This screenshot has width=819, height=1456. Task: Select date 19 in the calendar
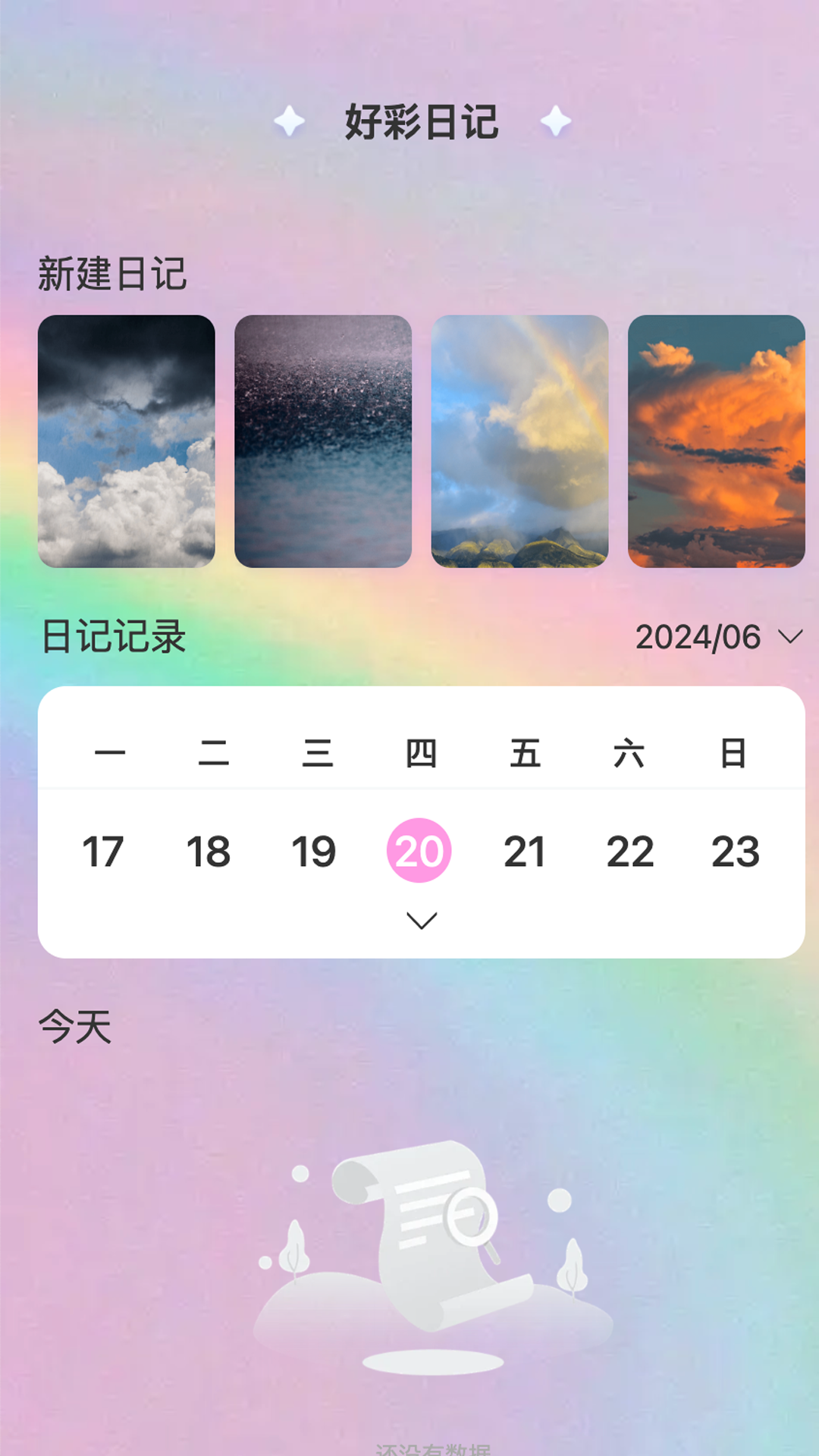click(x=314, y=851)
